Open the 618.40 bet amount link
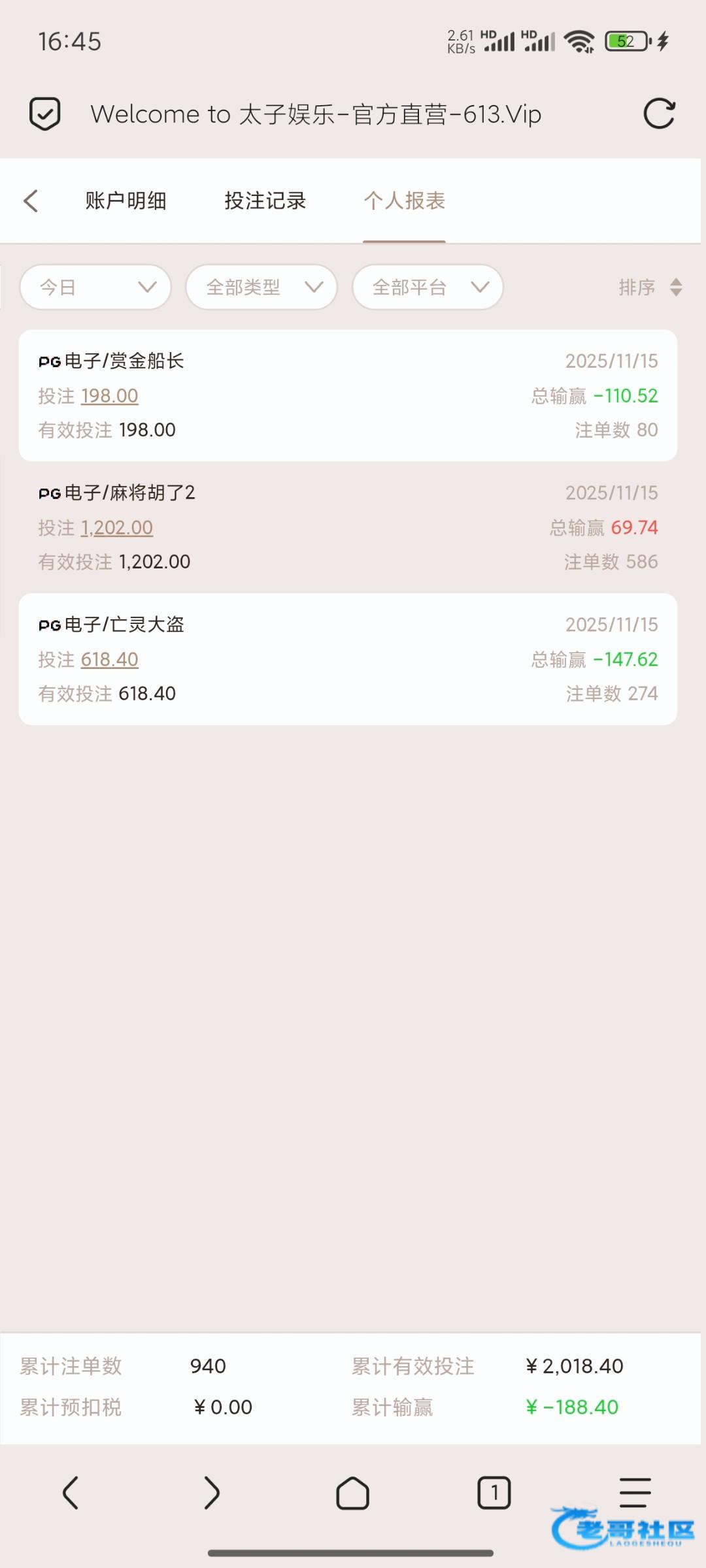Screen dimensions: 706x1568 109,660
